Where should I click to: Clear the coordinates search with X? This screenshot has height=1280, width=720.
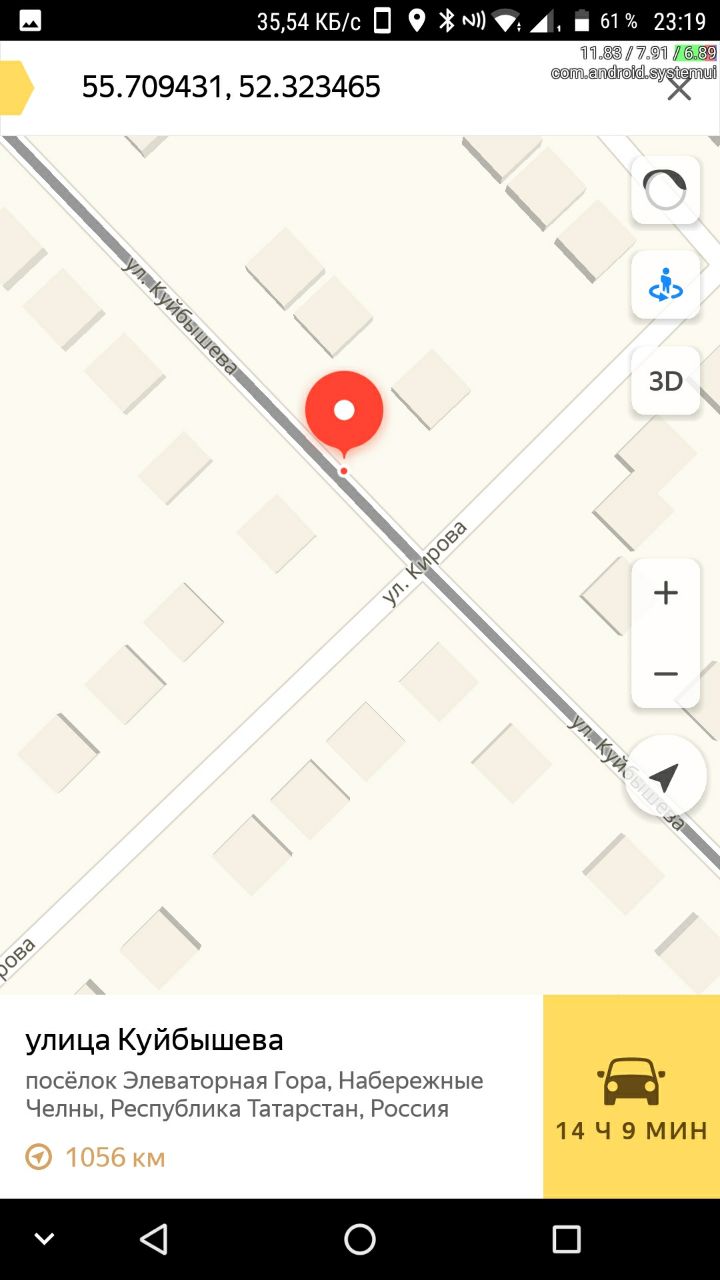(x=679, y=89)
